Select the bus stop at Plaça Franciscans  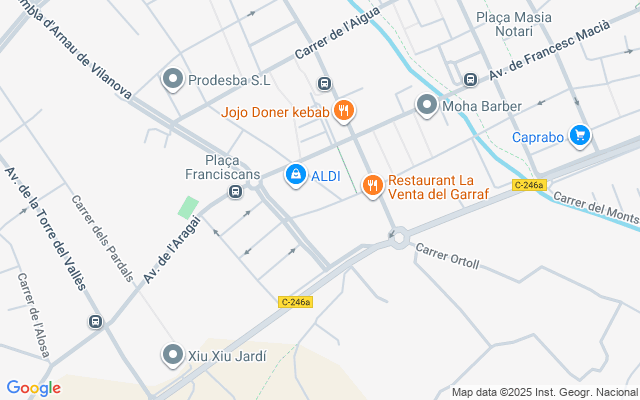tap(235, 191)
